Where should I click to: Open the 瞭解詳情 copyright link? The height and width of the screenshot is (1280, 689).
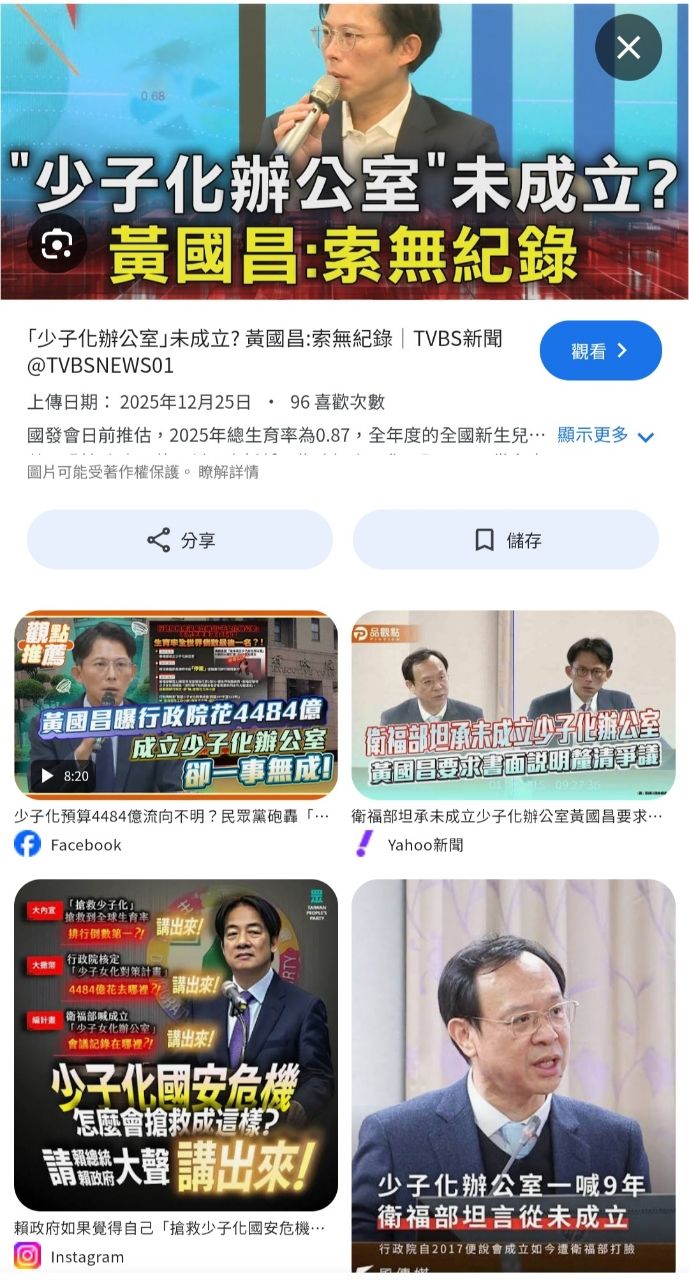point(228,471)
